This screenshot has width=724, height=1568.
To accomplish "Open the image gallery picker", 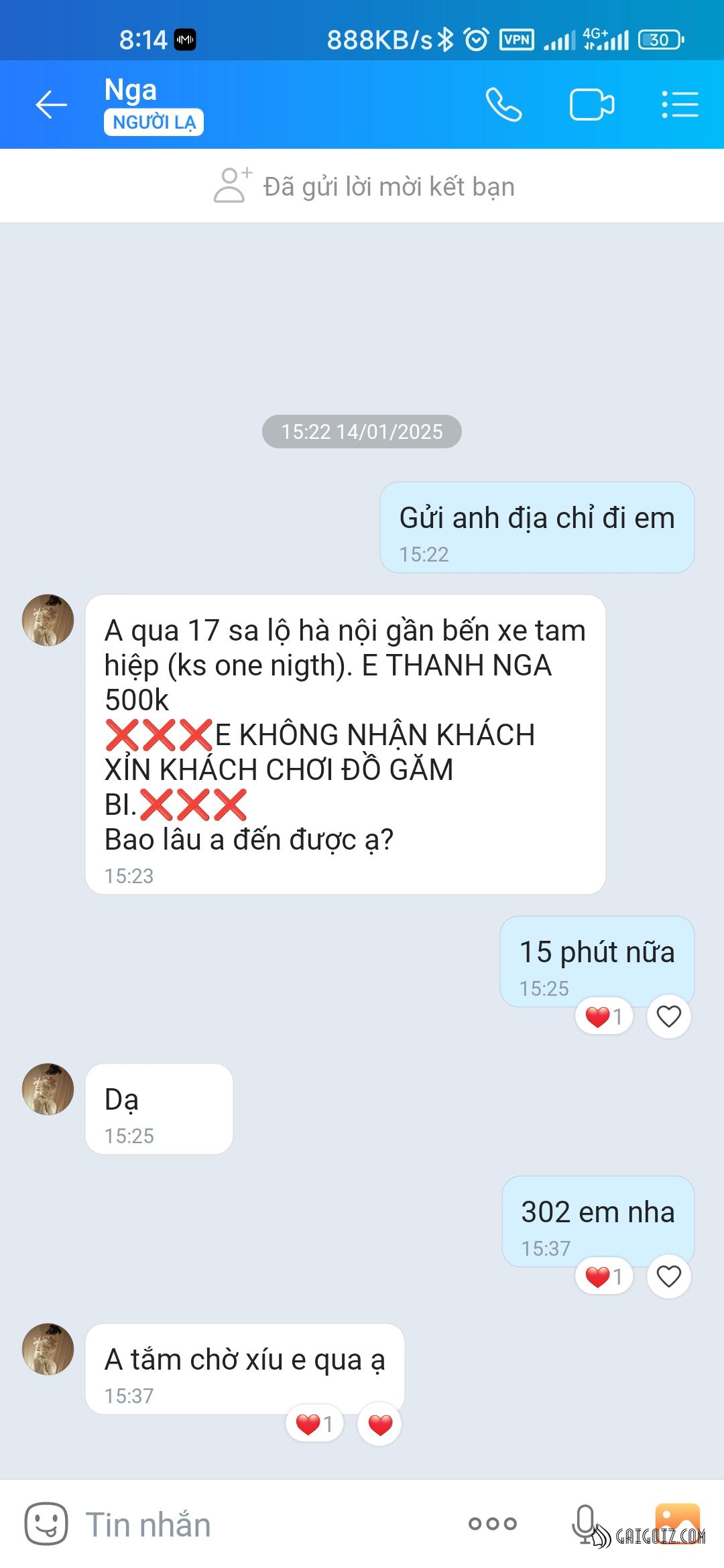I will [x=677, y=1521].
